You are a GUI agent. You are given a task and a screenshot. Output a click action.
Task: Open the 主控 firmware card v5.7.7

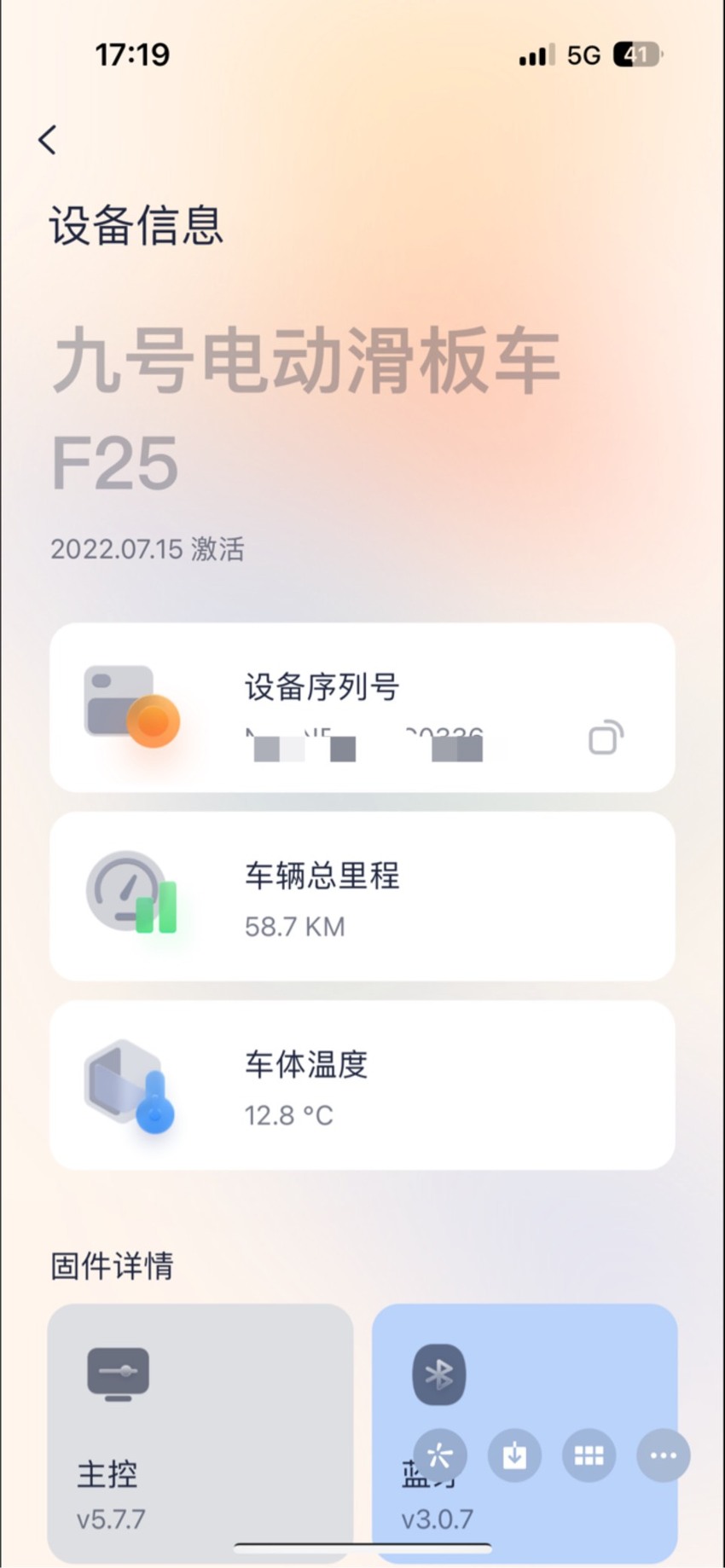[200, 1432]
